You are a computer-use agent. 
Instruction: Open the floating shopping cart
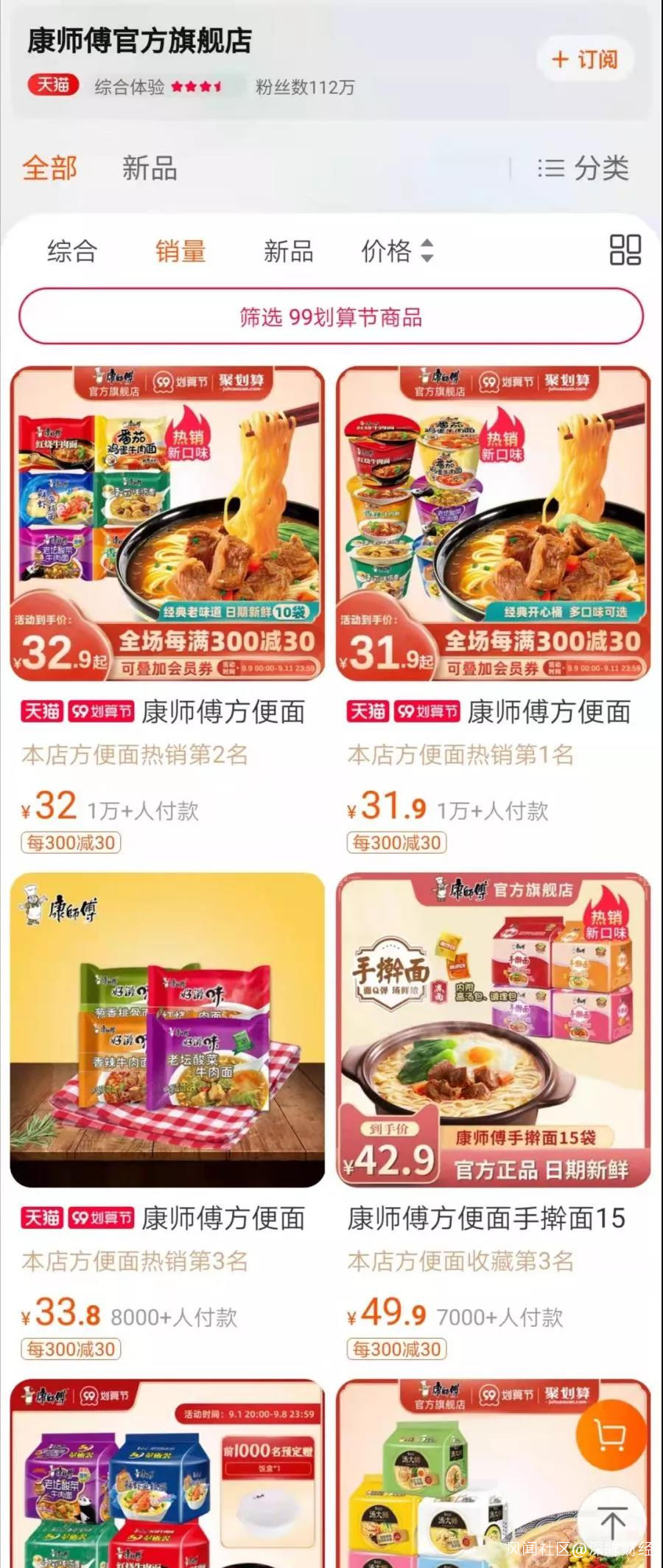(x=611, y=1435)
